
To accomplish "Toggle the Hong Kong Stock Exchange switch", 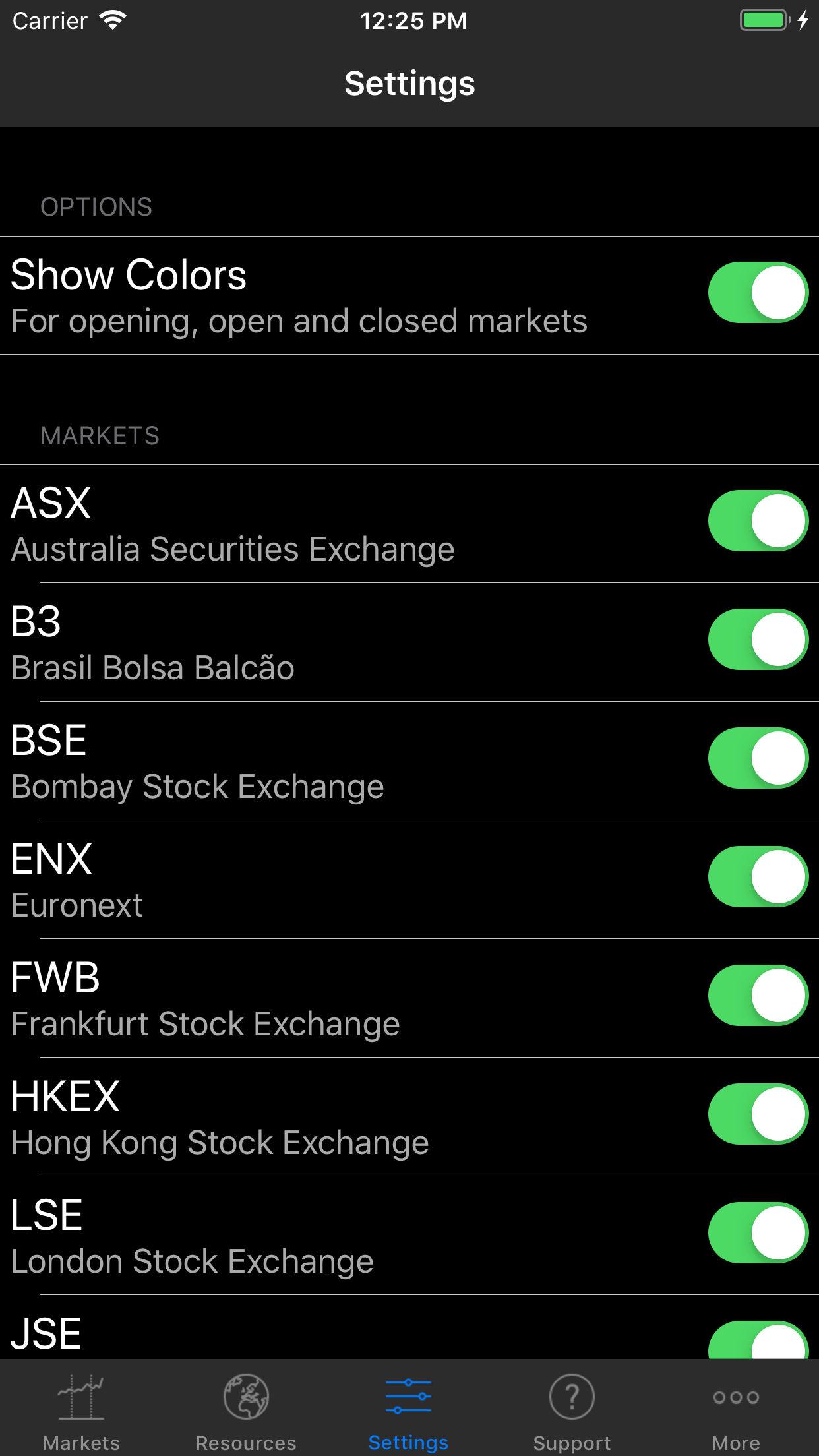I will 758,1114.
